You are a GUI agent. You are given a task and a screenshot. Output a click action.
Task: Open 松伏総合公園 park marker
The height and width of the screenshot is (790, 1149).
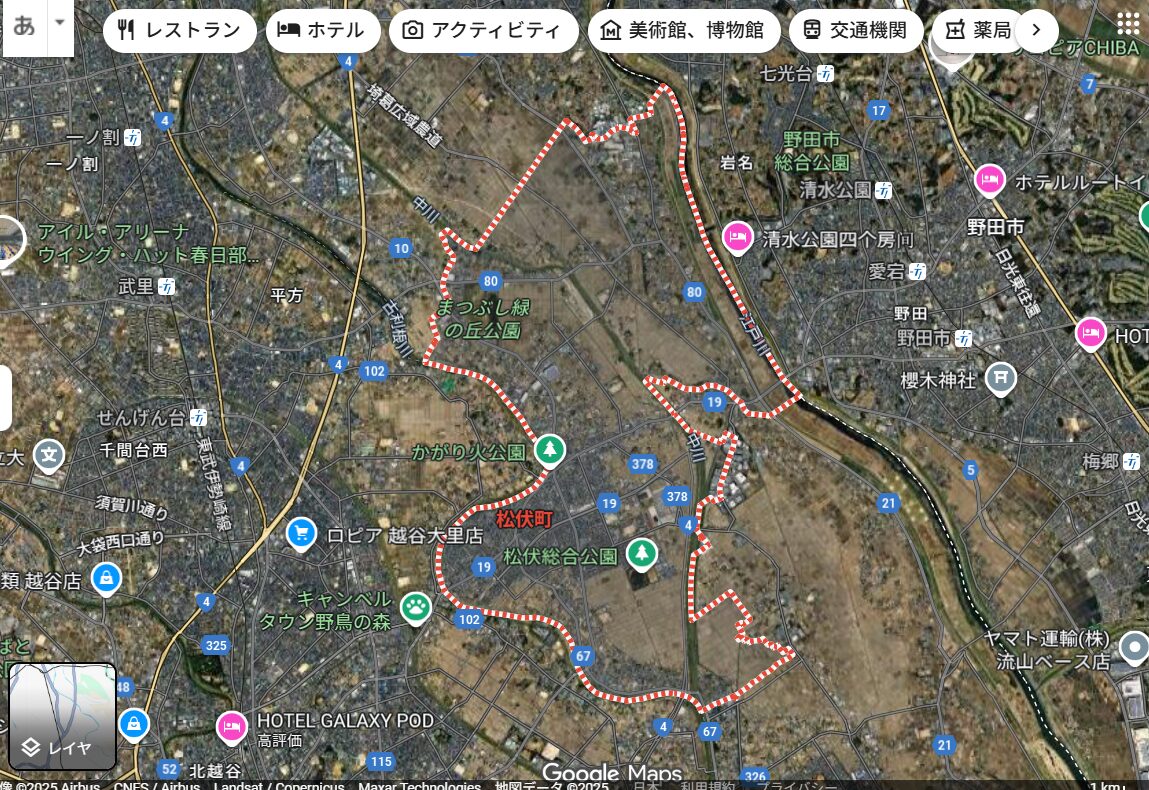642,553
